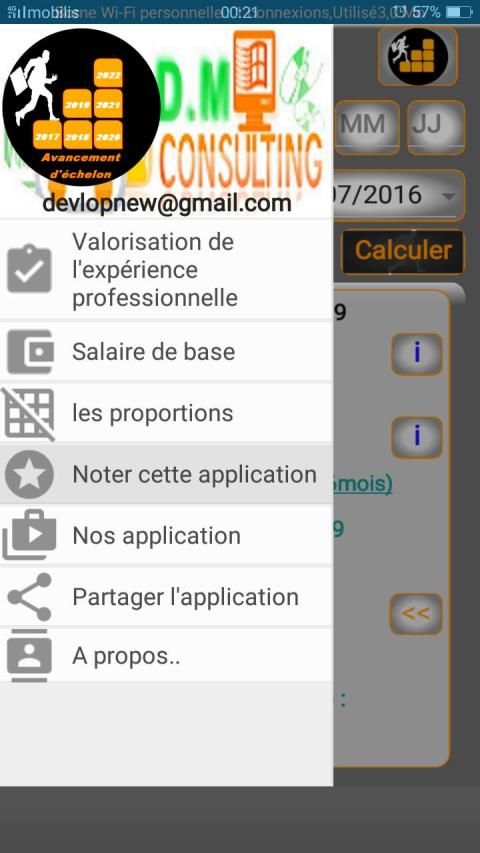The height and width of the screenshot is (853, 480).
Task: Open Nos application list
Action: coord(166,535)
